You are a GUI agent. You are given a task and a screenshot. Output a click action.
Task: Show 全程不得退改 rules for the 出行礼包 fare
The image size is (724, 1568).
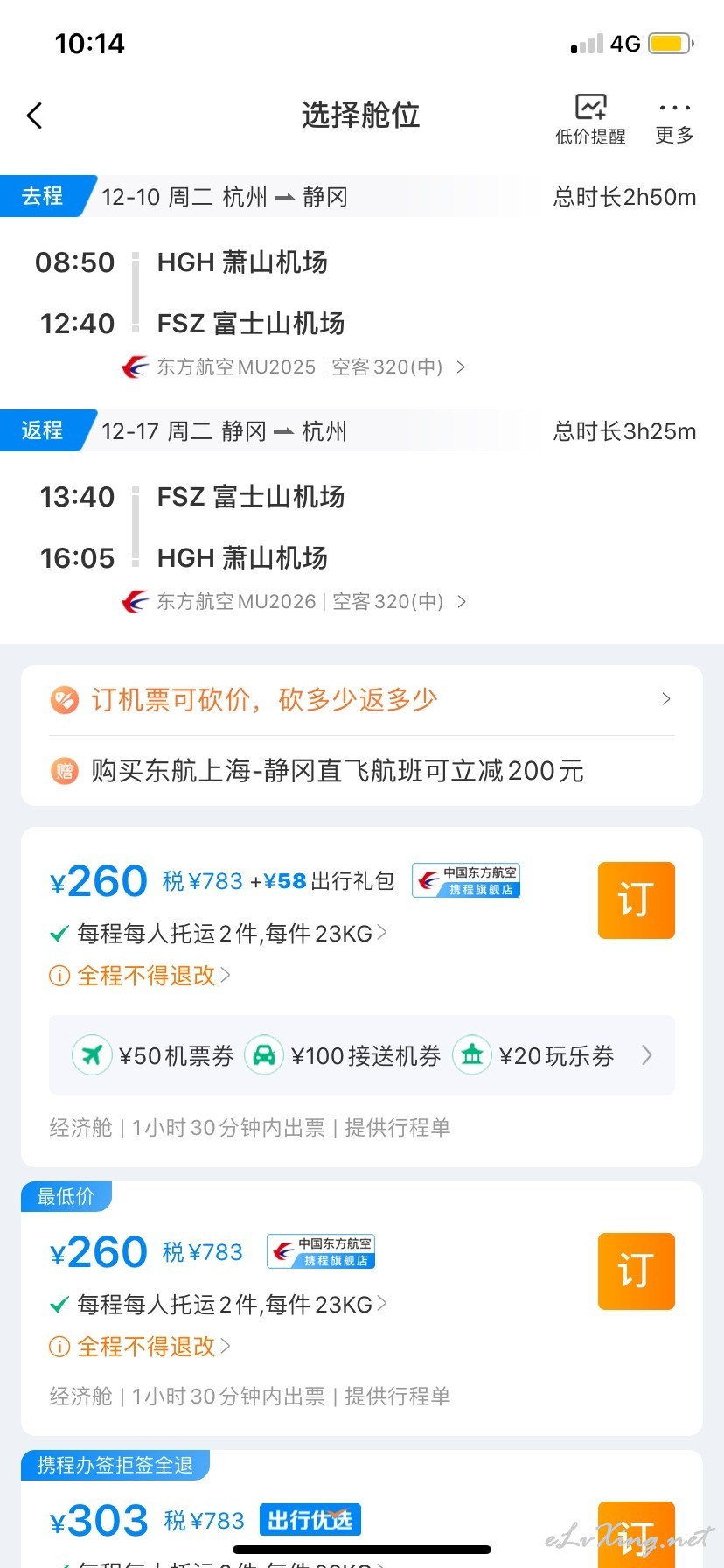coord(140,976)
